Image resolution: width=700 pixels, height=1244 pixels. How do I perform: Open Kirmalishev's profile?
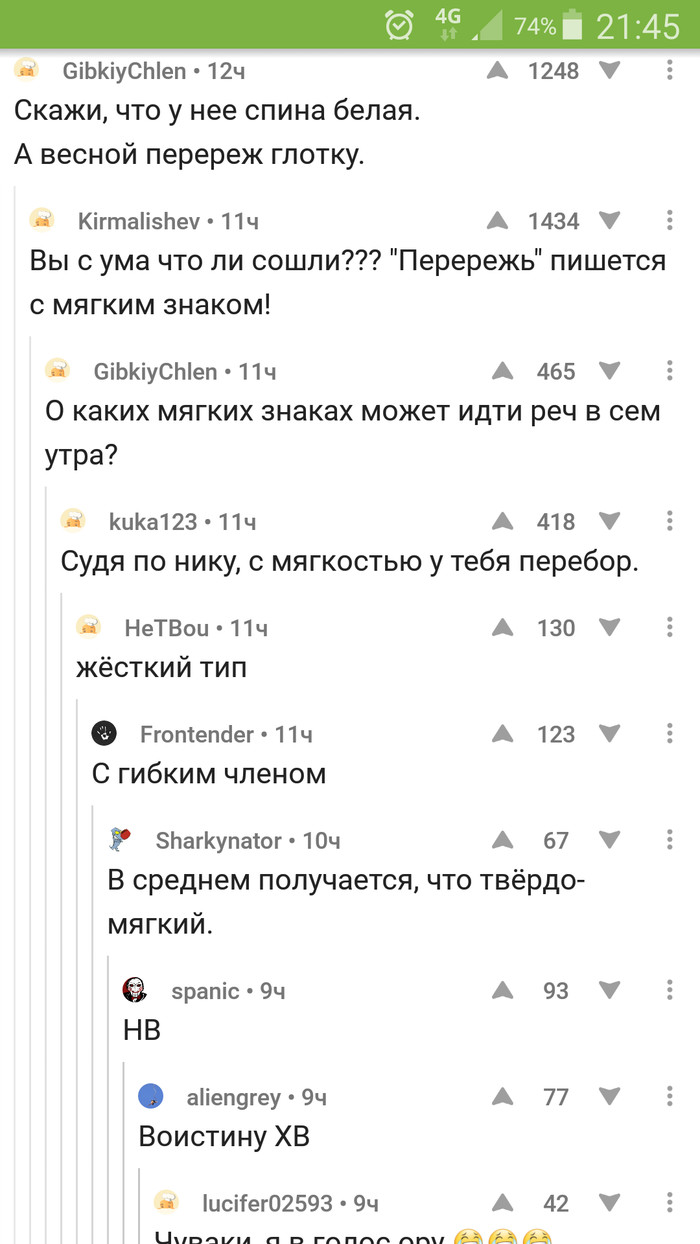pyautogui.click(x=139, y=220)
